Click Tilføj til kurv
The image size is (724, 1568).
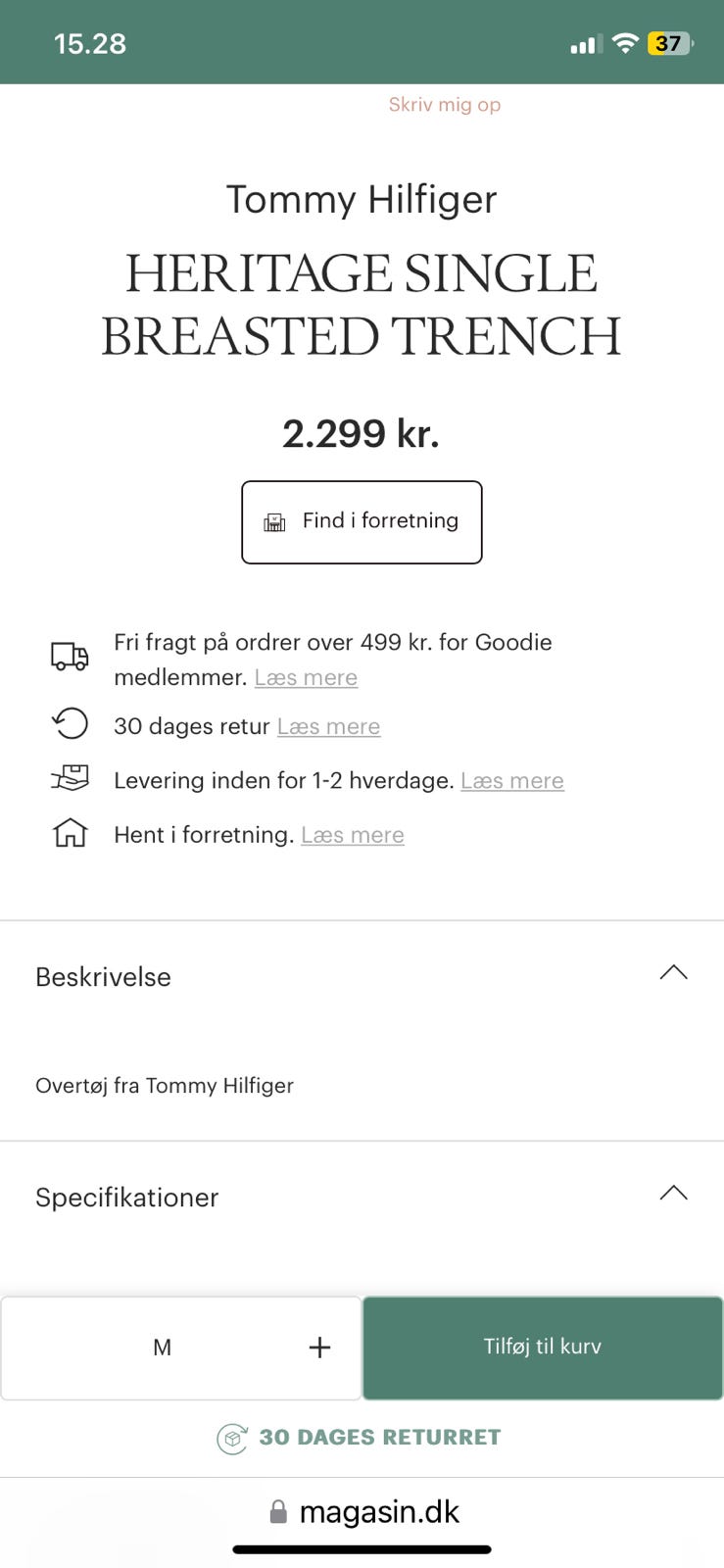coord(542,1347)
